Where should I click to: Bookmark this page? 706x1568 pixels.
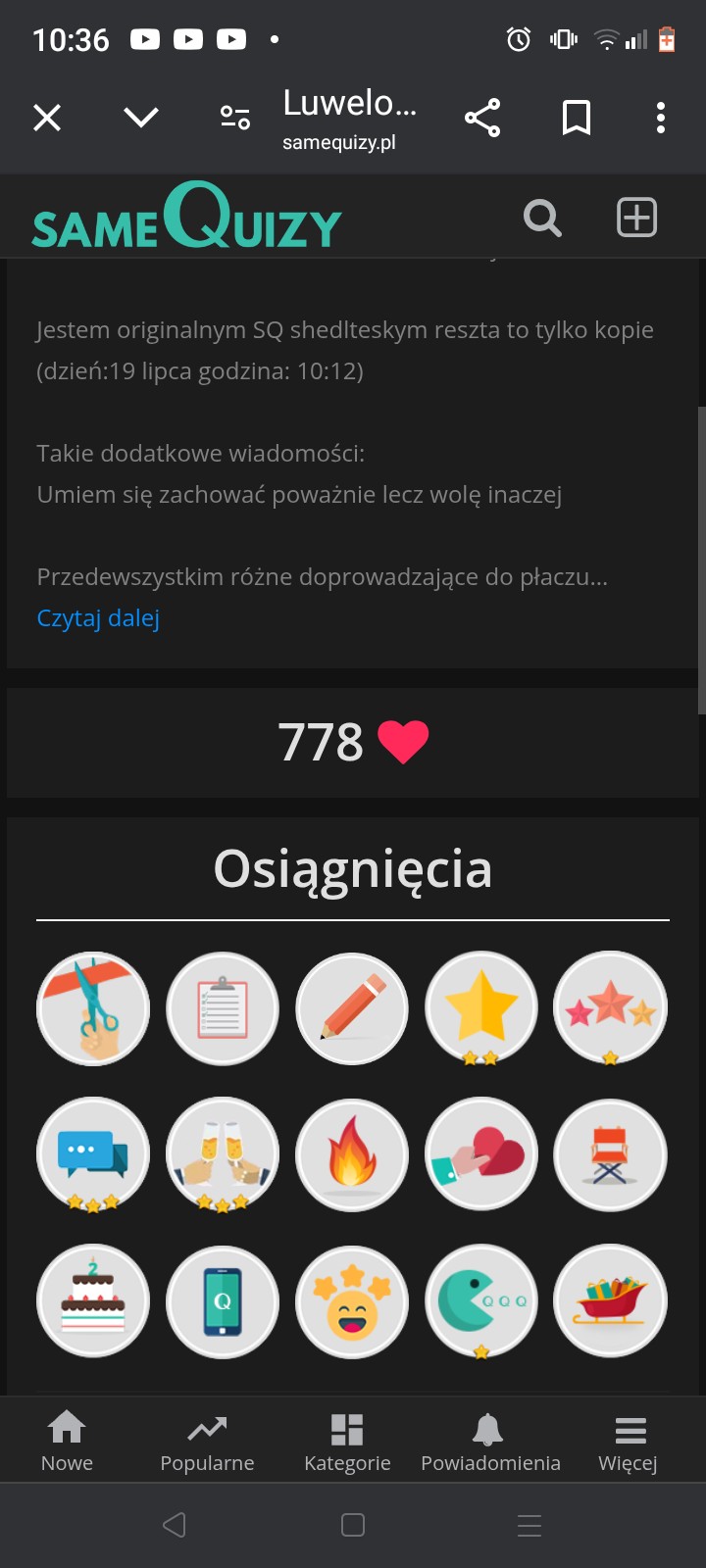(x=577, y=119)
